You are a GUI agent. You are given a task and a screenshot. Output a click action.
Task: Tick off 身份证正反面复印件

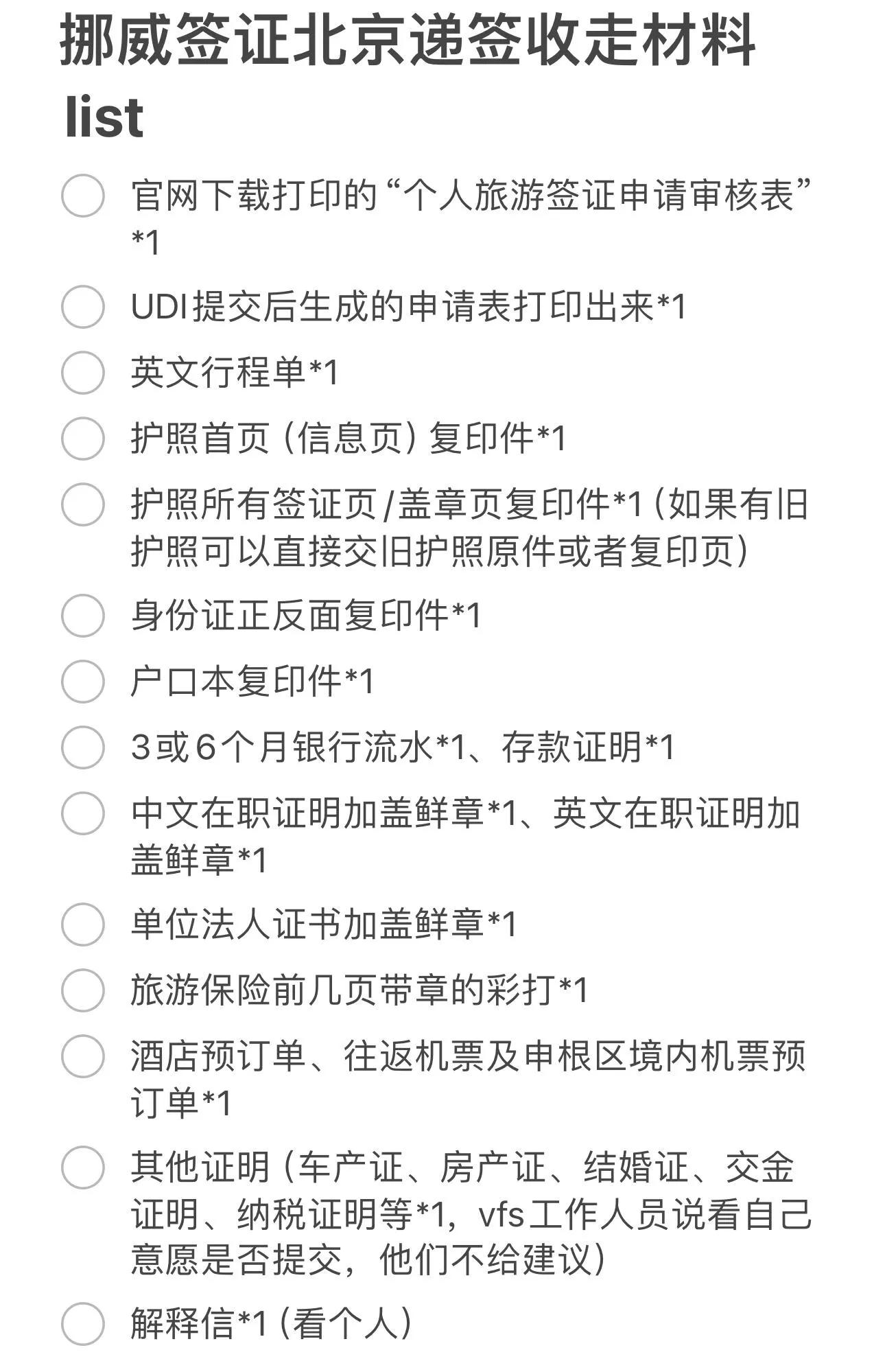pyautogui.click(x=83, y=616)
